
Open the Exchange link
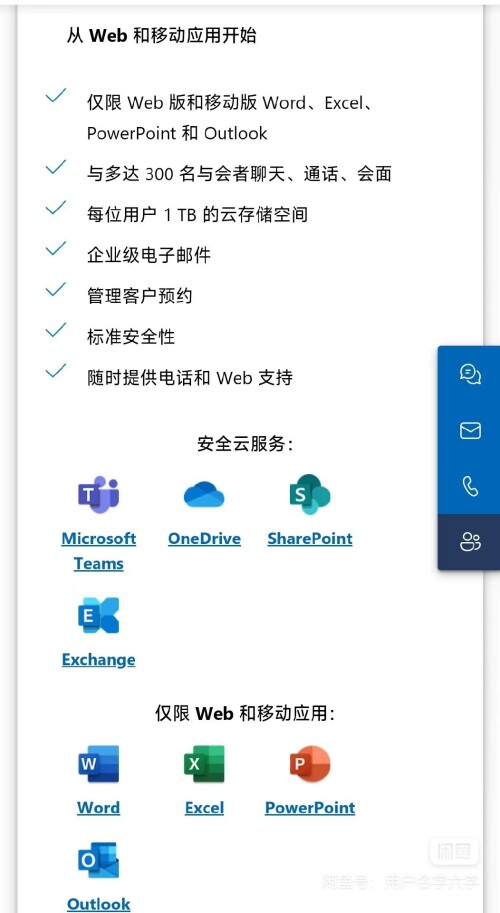tap(98, 660)
